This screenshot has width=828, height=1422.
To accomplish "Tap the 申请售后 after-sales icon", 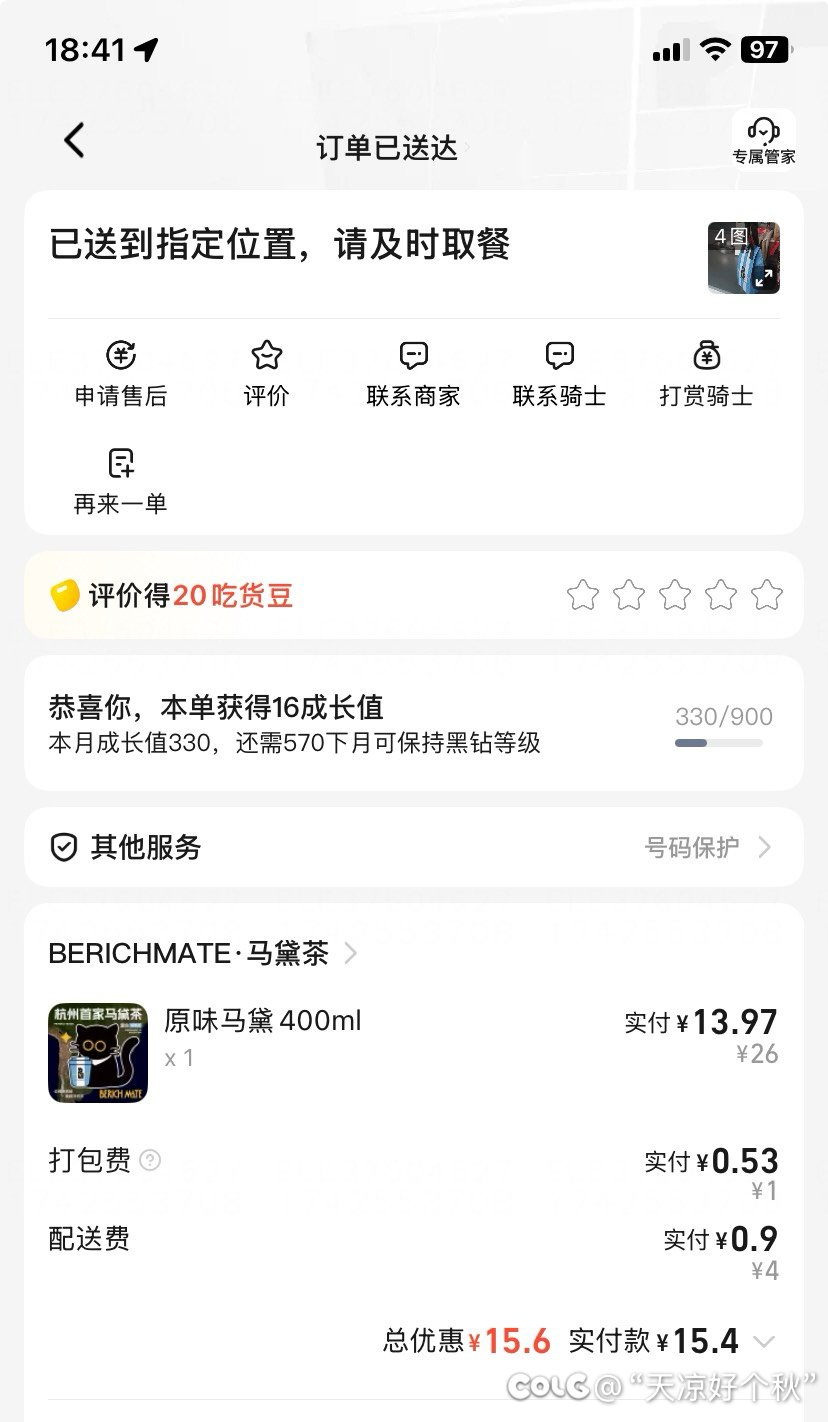I will tap(121, 370).
